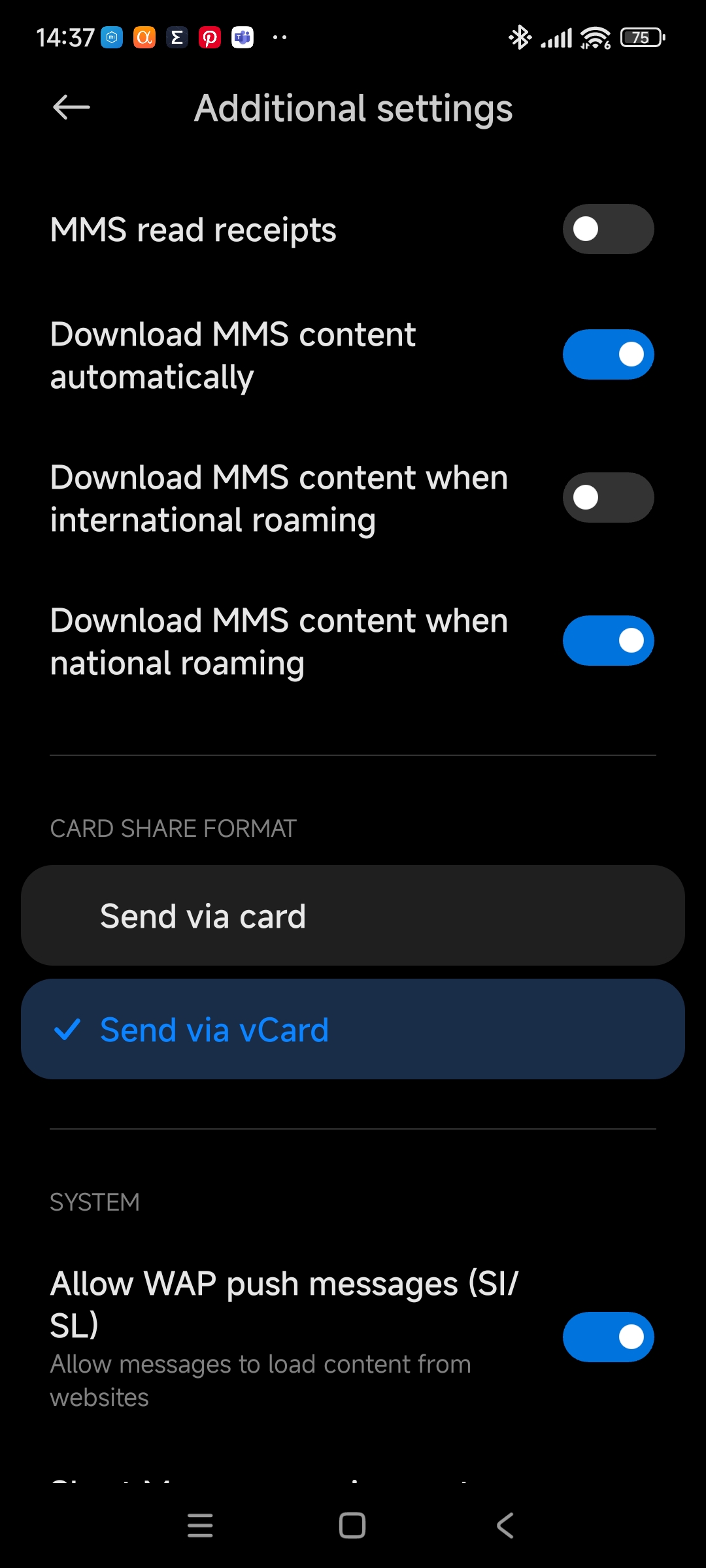706x1568 pixels.
Task: Enable MMS download when international roaming
Action: [x=608, y=498]
